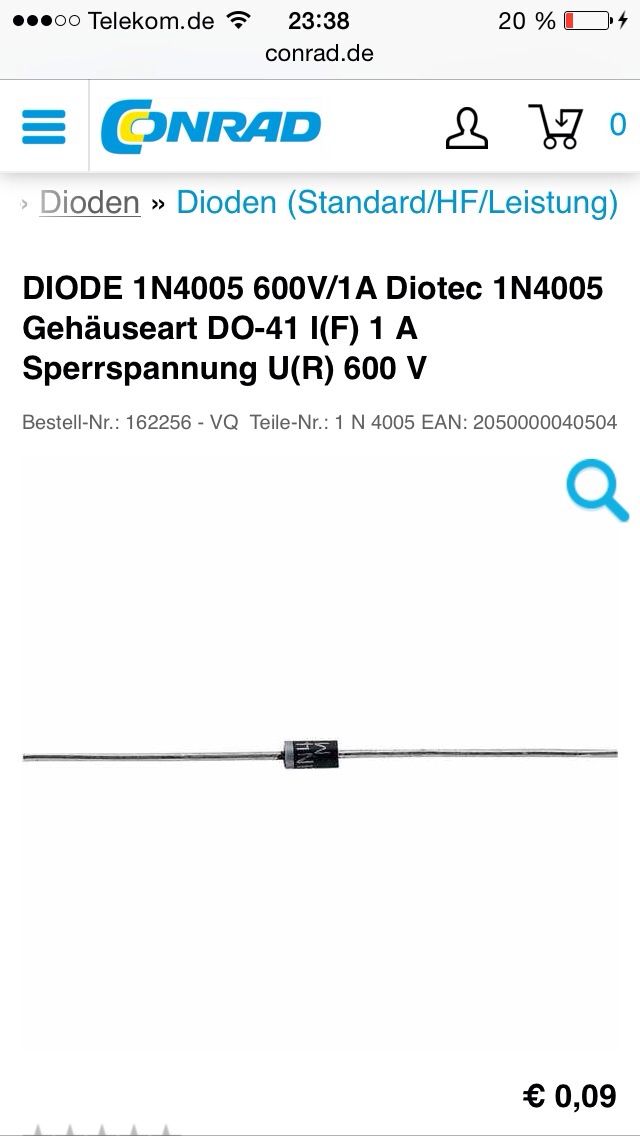Enlarge product image with magnifier icon
Image resolution: width=640 pixels, height=1136 pixels.
(x=596, y=490)
